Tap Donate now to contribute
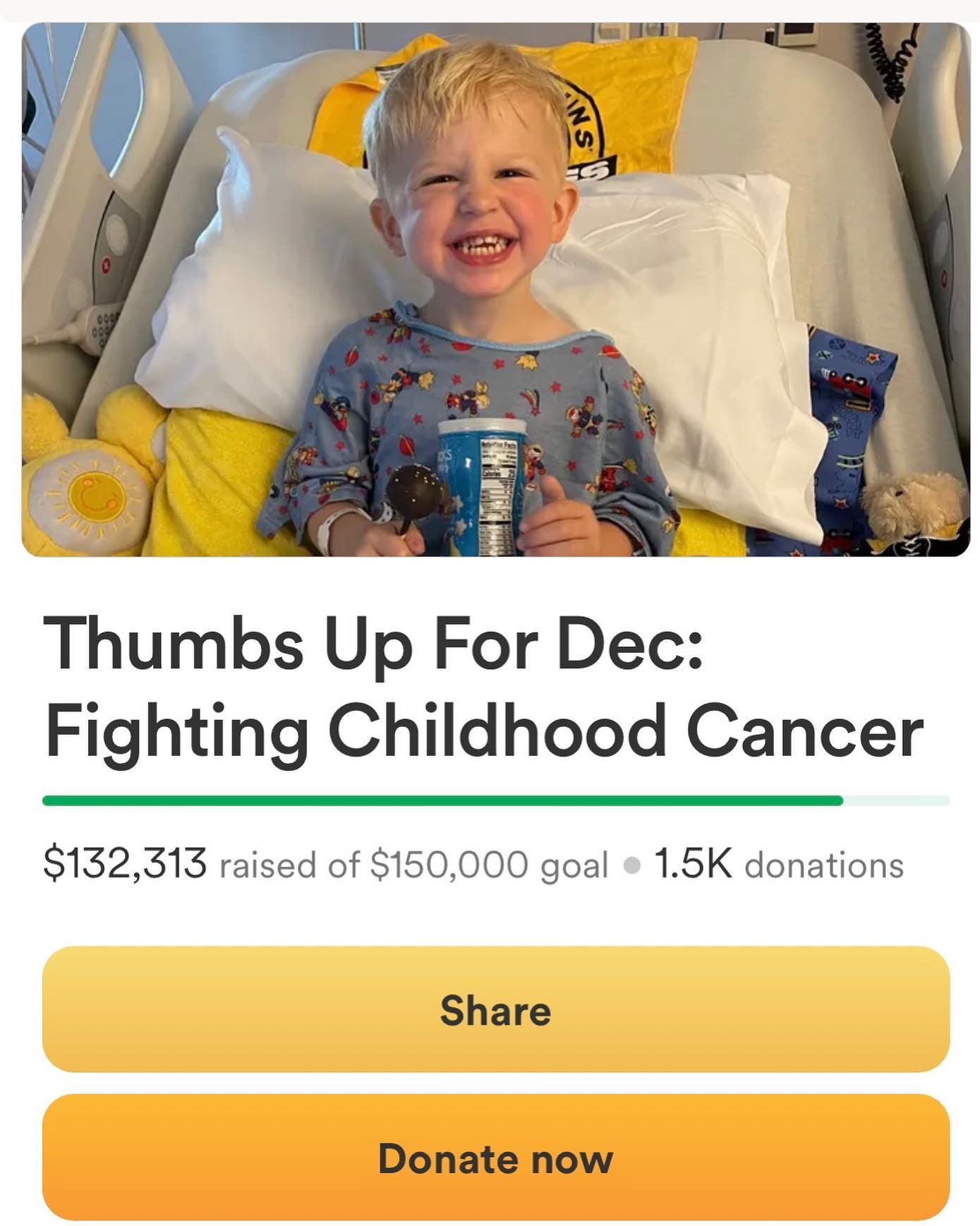 point(495,1158)
